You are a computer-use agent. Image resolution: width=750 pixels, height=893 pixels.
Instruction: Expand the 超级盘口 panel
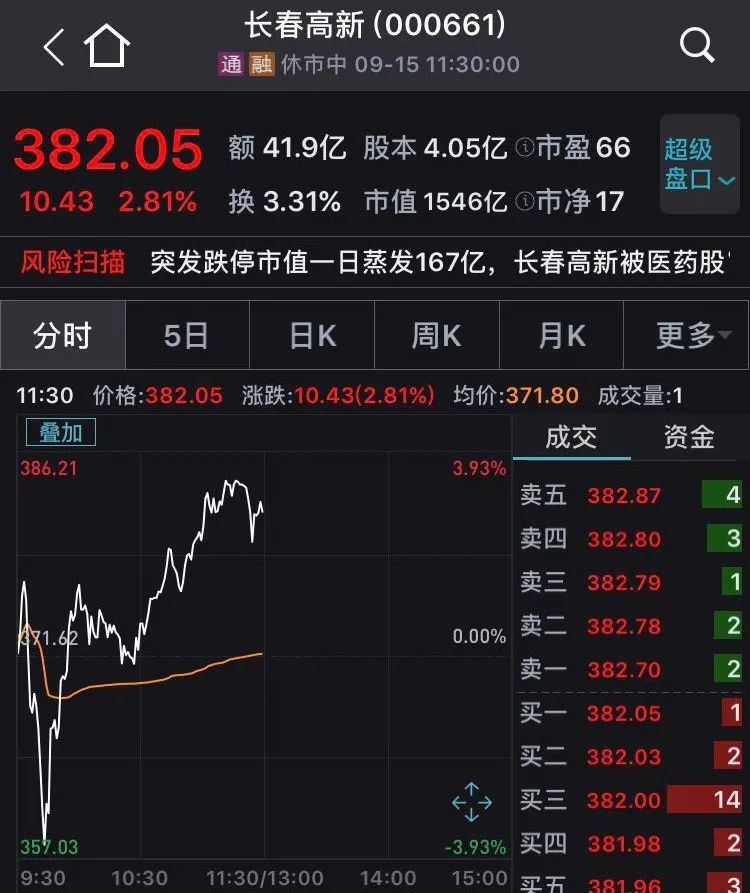(699, 165)
